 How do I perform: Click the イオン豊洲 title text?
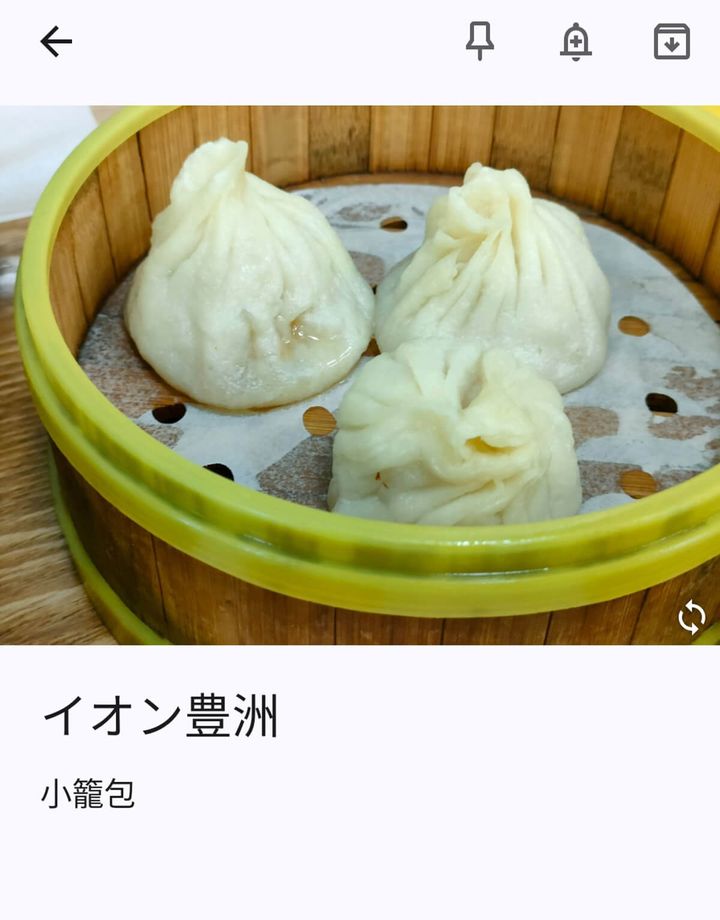pyautogui.click(x=160, y=712)
